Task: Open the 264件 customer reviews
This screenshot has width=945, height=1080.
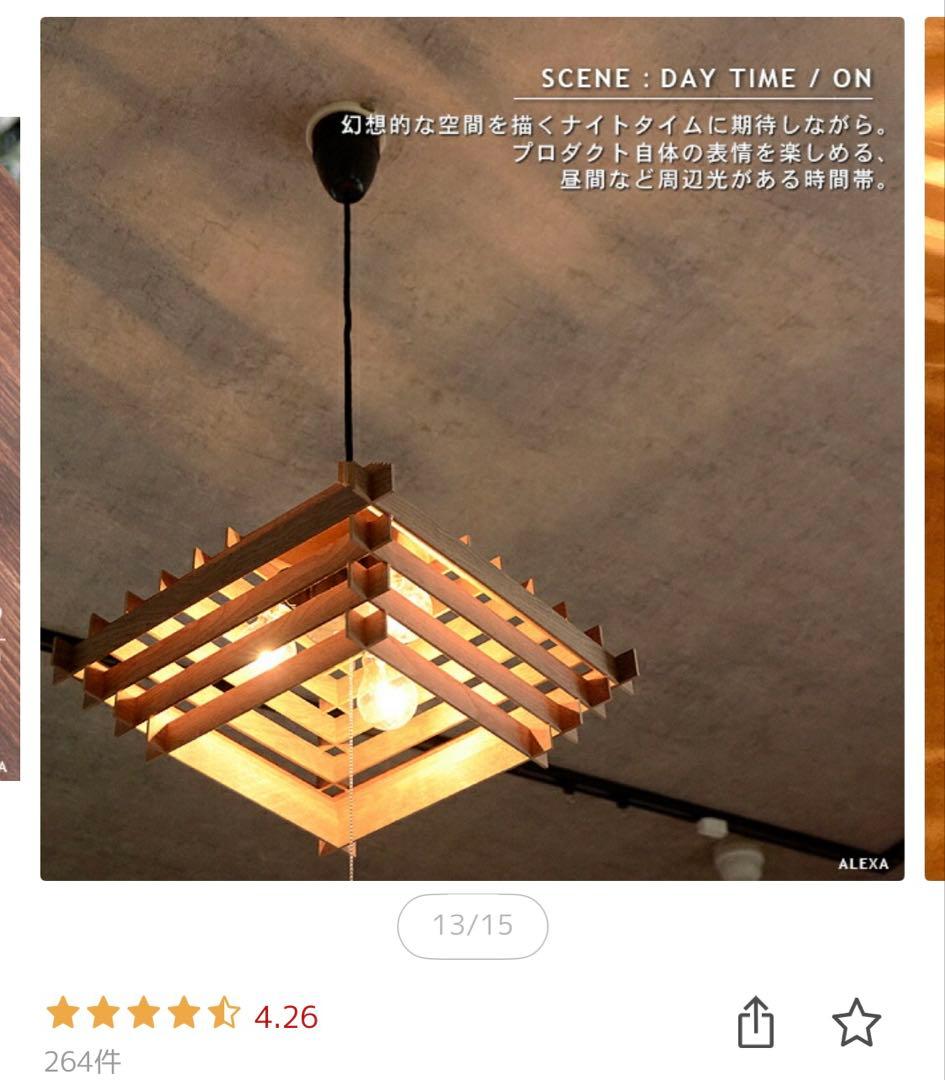Action: pyautogui.click(x=82, y=1061)
